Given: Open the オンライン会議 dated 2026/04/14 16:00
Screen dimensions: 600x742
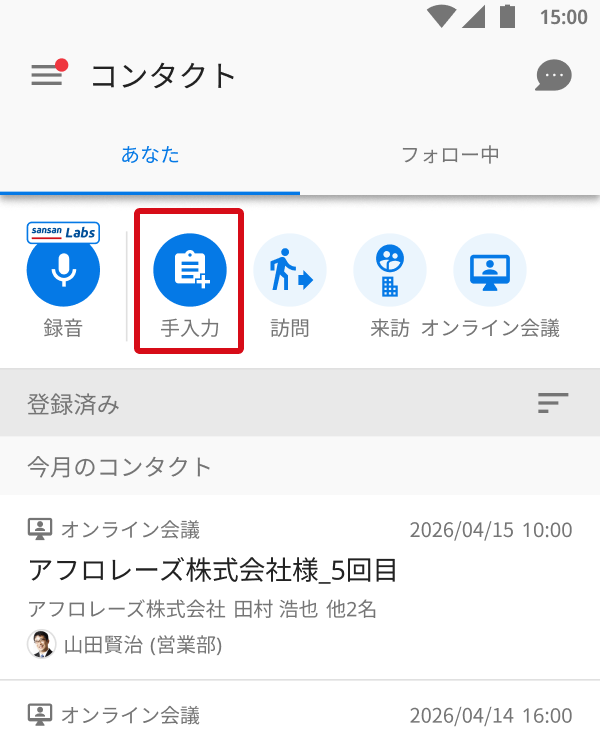Looking at the screenshot, I should click(300, 716).
